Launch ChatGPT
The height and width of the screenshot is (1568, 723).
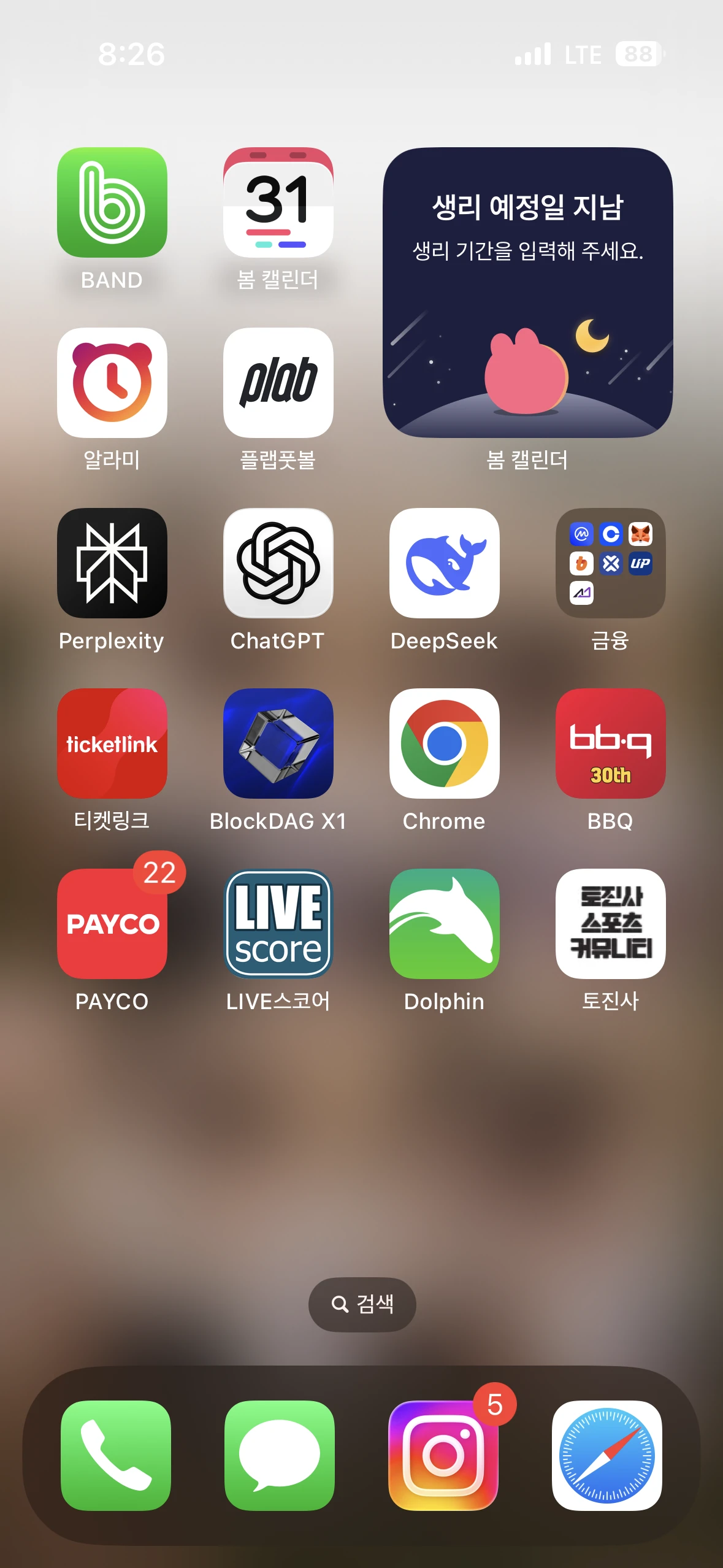pyautogui.click(x=278, y=563)
